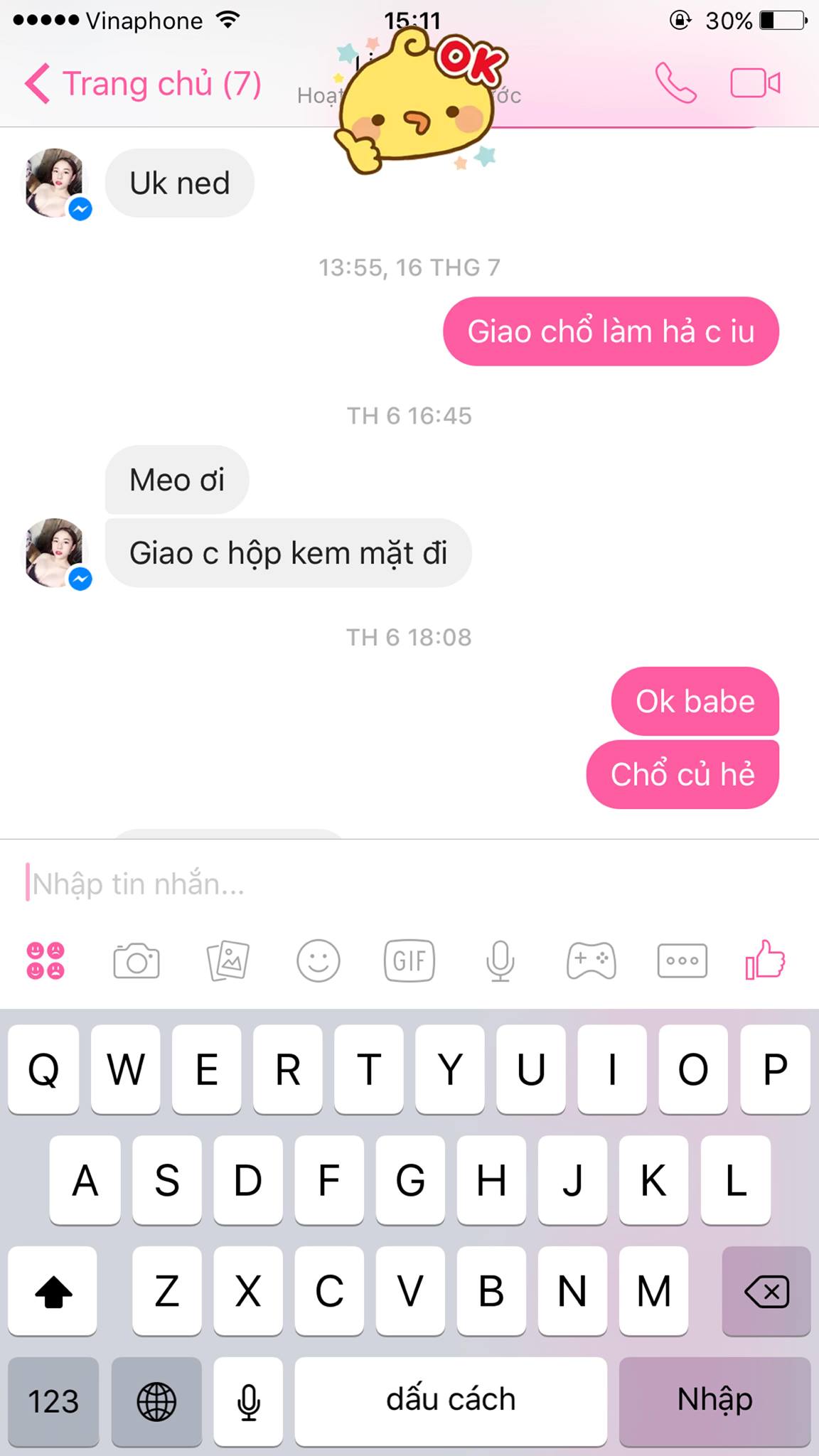
Task: Start a video call
Action: [x=755, y=84]
